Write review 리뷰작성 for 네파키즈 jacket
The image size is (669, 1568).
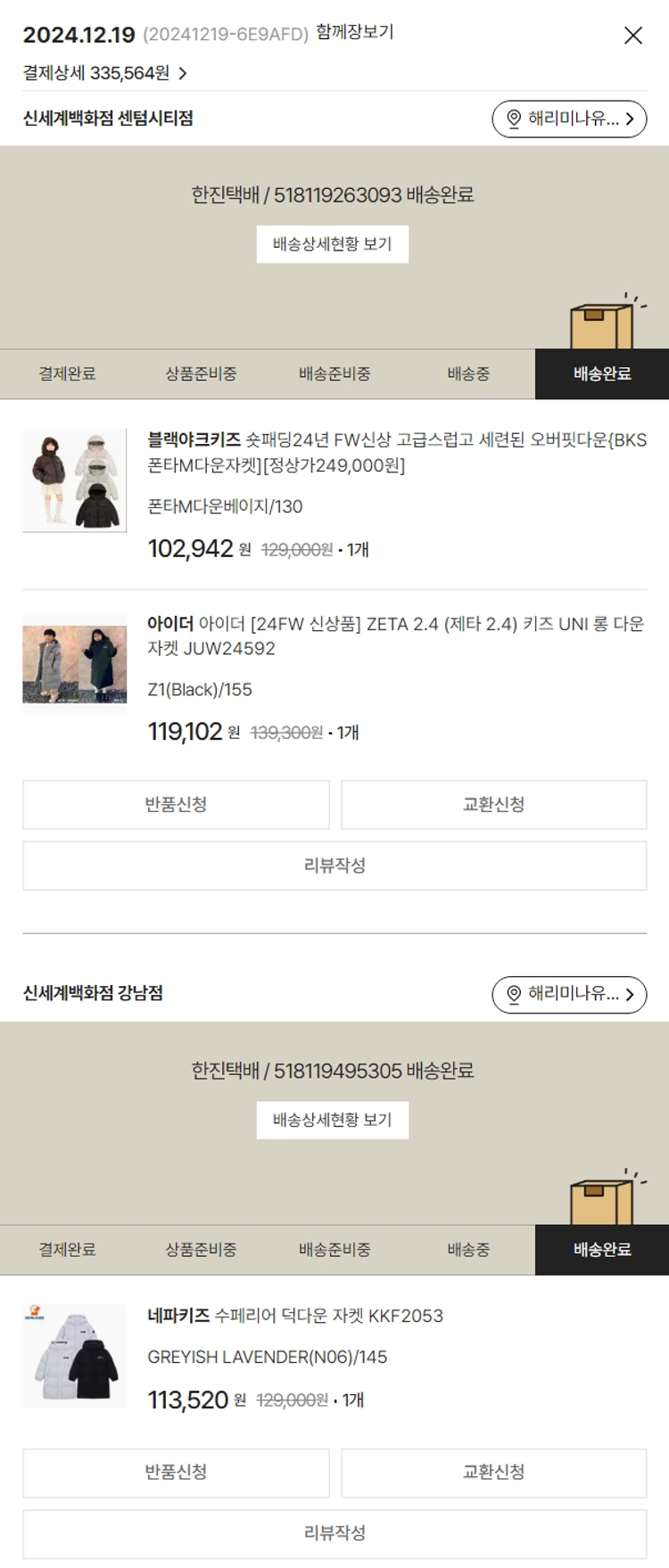pyautogui.click(x=334, y=1532)
